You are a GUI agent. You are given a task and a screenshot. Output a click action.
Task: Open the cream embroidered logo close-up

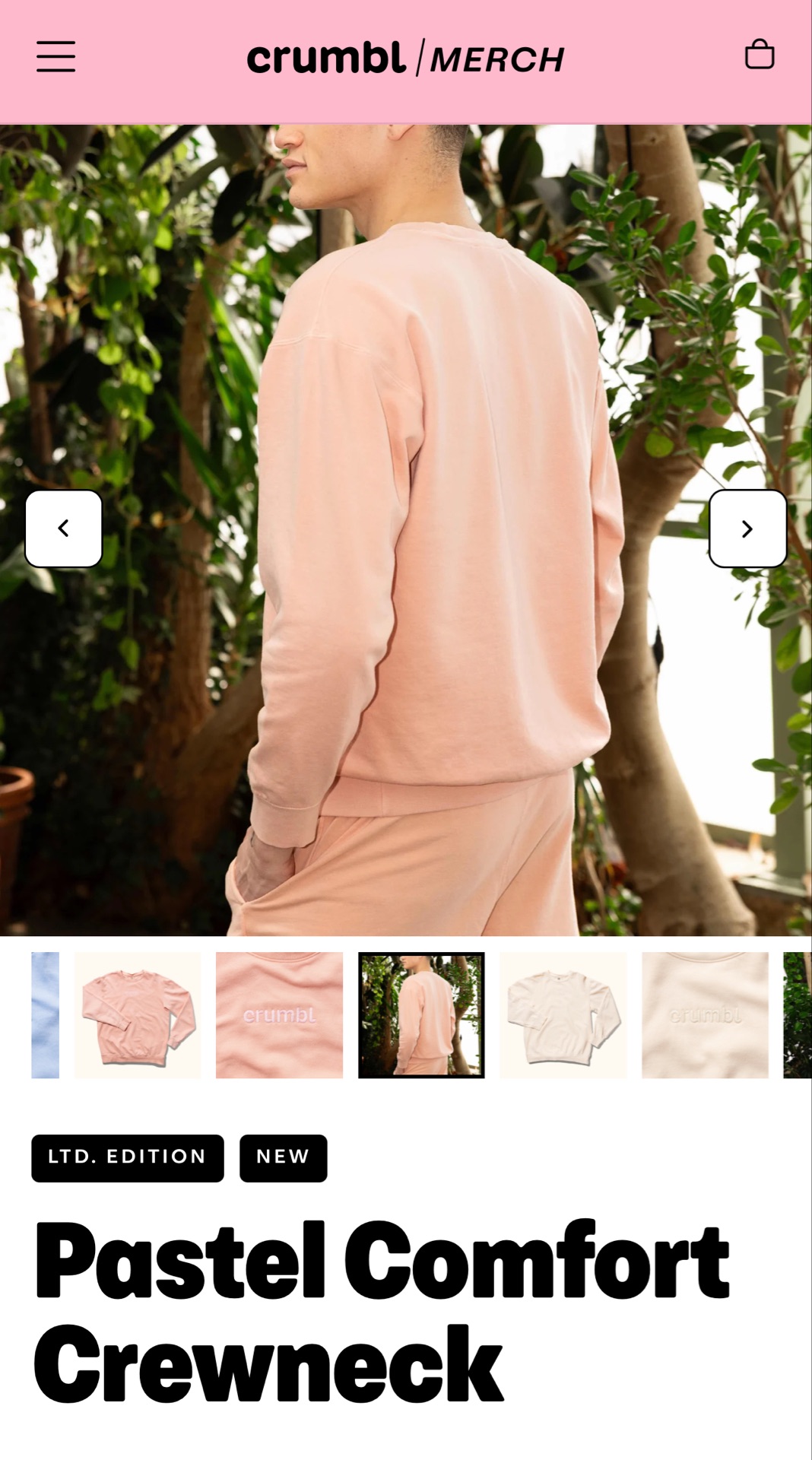coord(705,1015)
